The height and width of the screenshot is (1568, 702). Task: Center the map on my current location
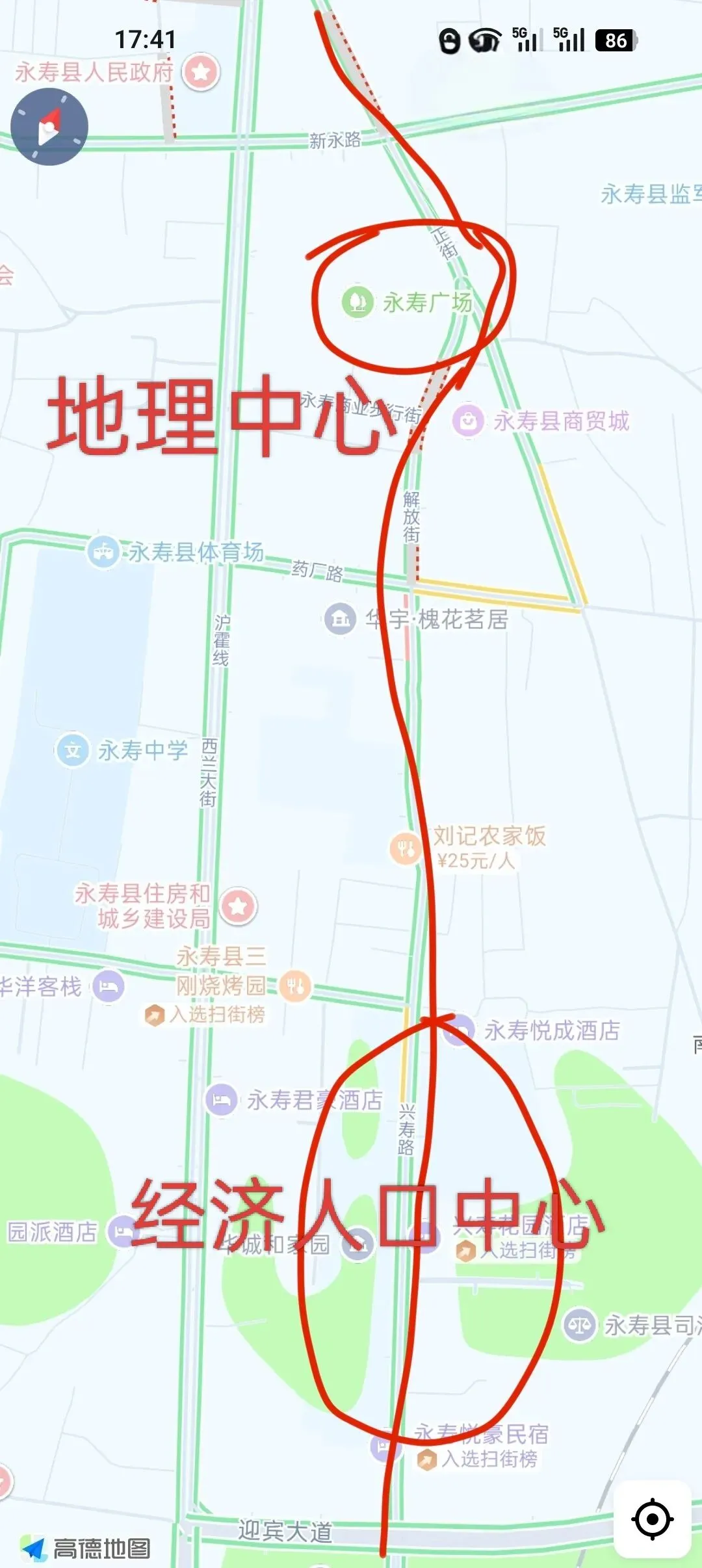pyautogui.click(x=652, y=1519)
